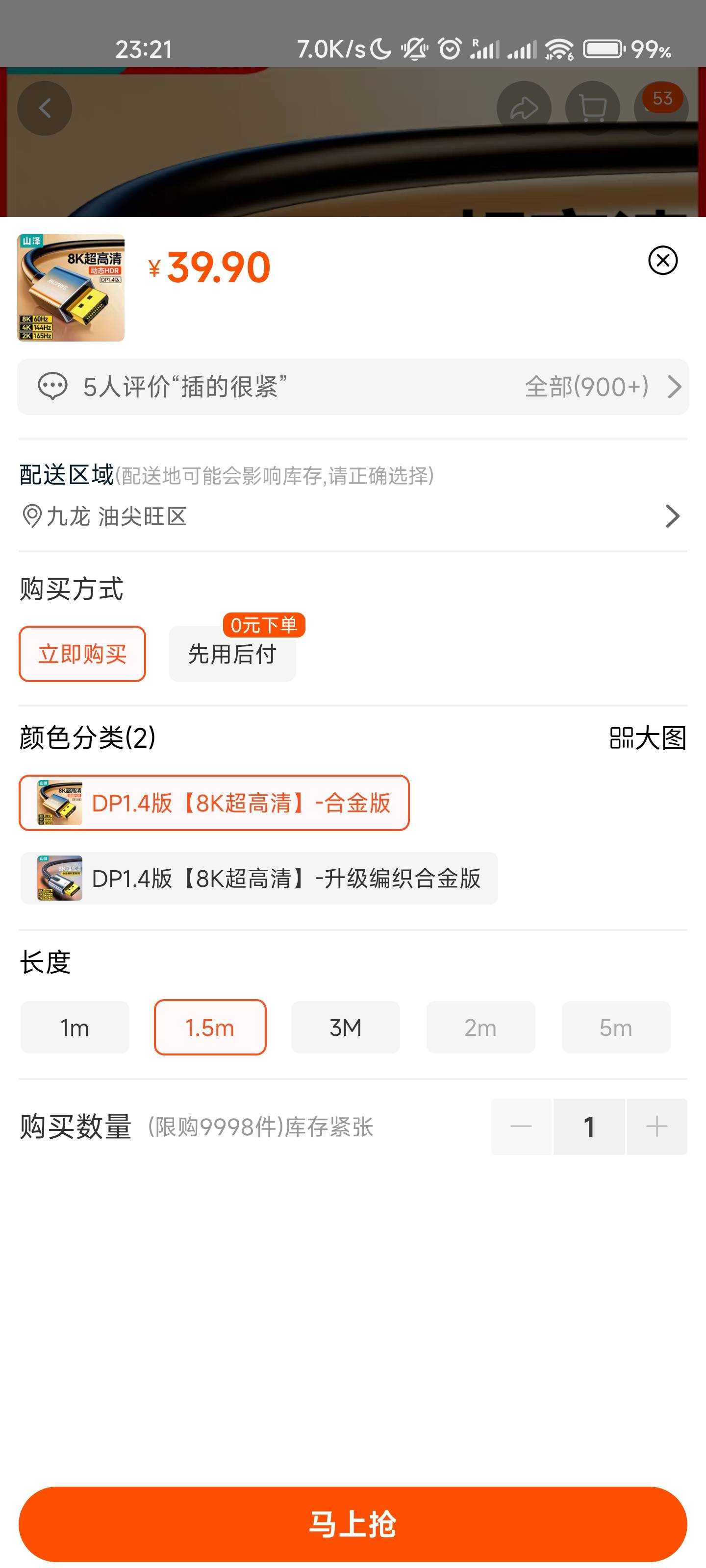Pick the 1m length

click(75, 1028)
